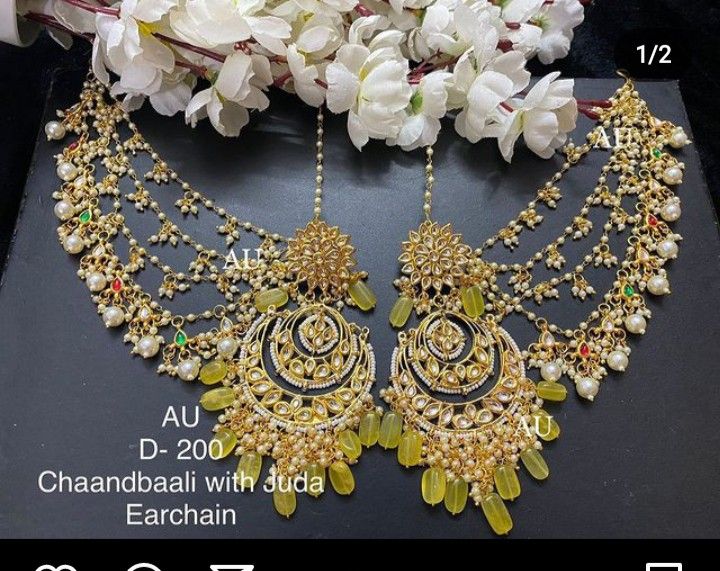Open comments on the post
This screenshot has height=571, width=720.
pos(144,567)
